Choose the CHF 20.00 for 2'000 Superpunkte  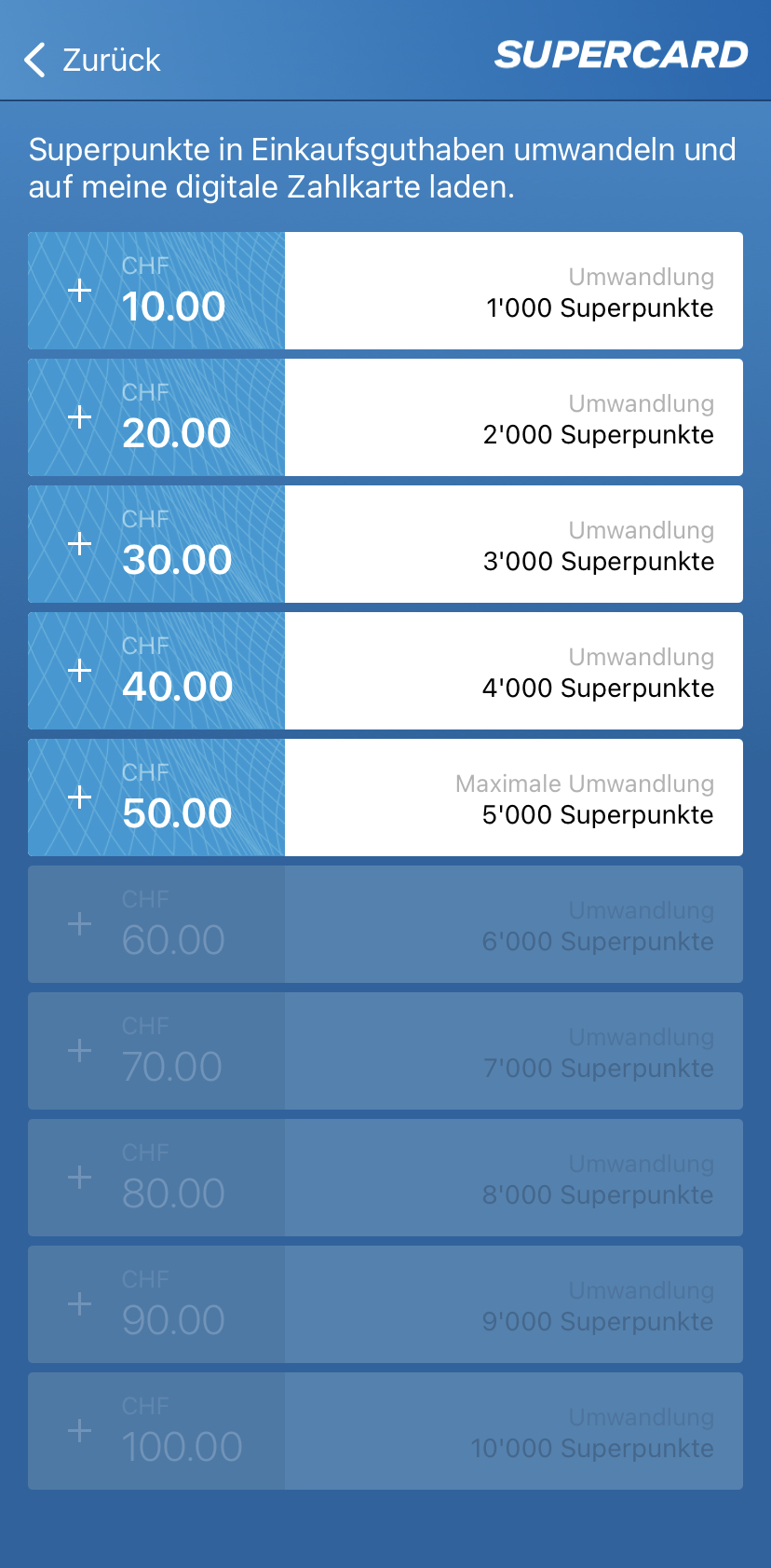click(385, 417)
